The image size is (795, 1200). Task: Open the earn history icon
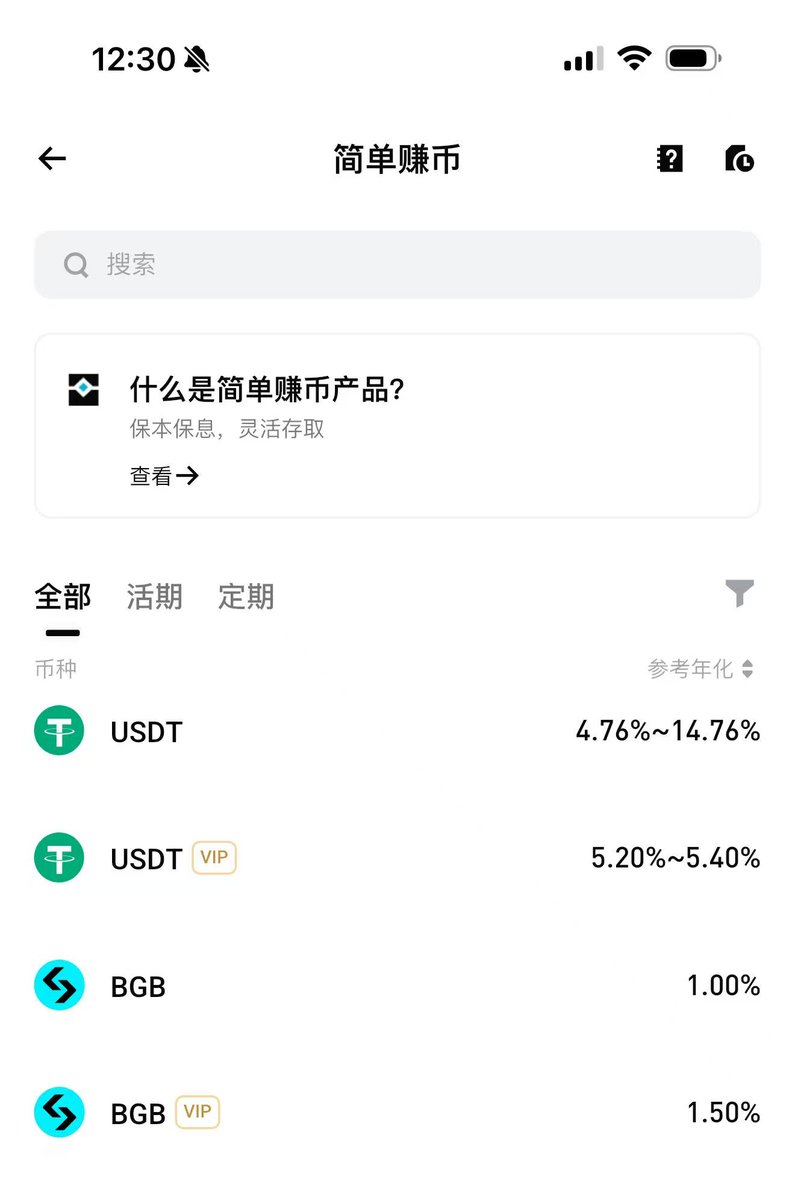tap(739, 158)
